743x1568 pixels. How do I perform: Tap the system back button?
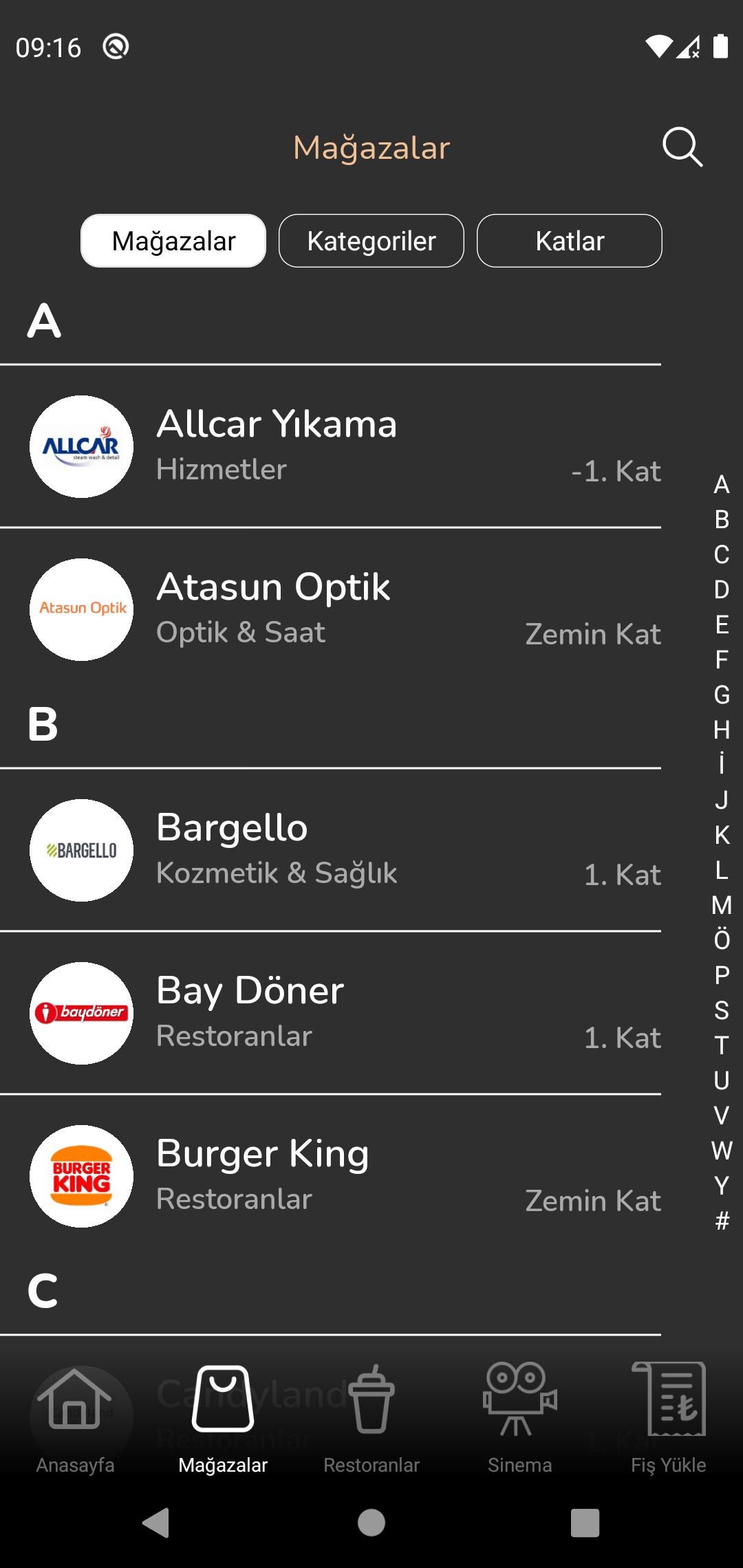156,1523
